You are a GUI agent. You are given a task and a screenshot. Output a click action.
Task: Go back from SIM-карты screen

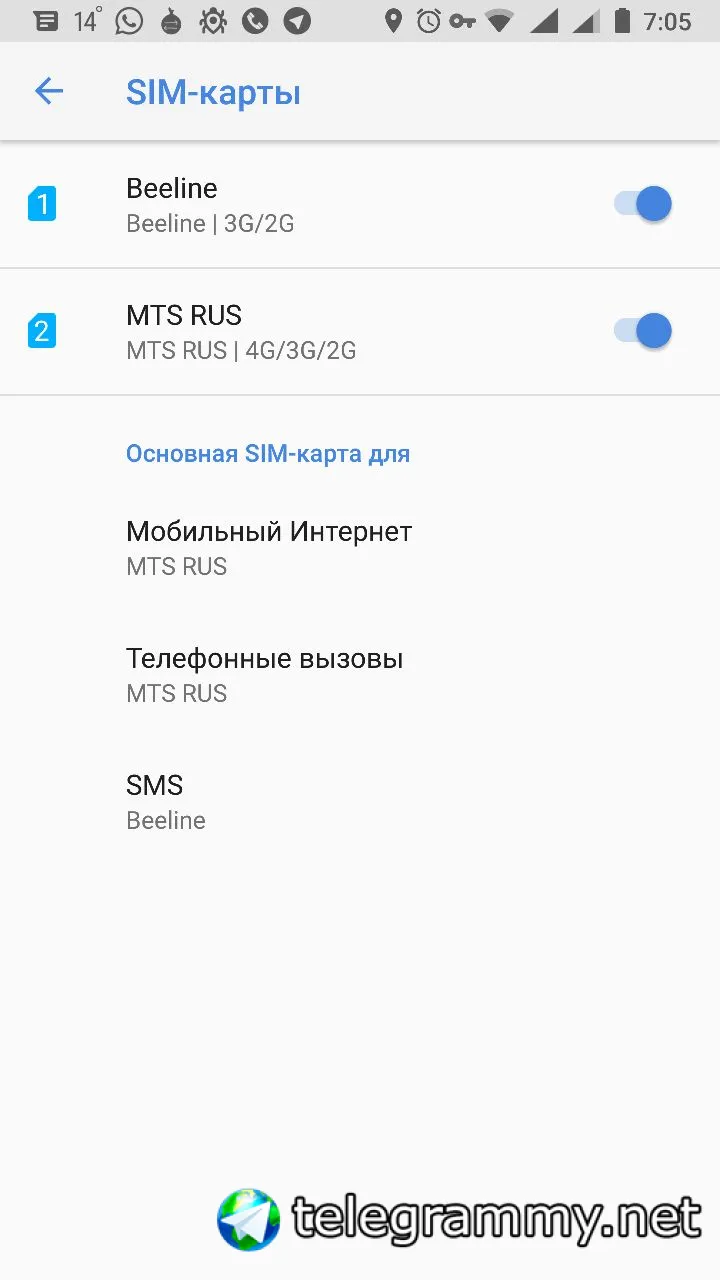click(49, 92)
